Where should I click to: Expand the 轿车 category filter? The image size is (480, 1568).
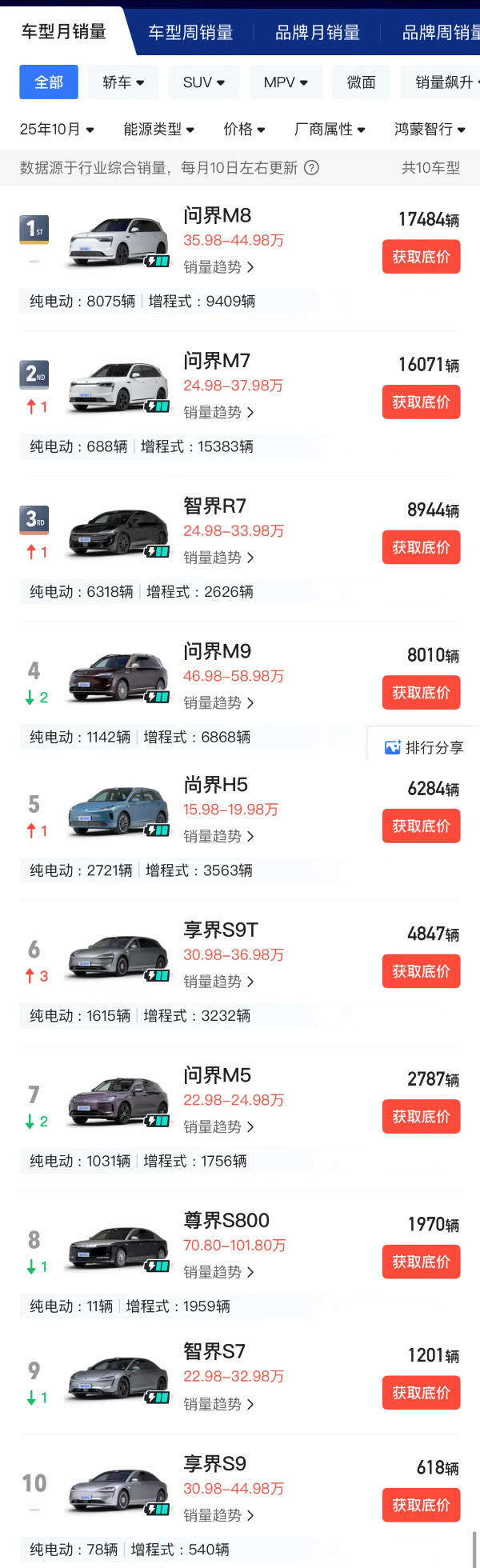click(x=123, y=82)
